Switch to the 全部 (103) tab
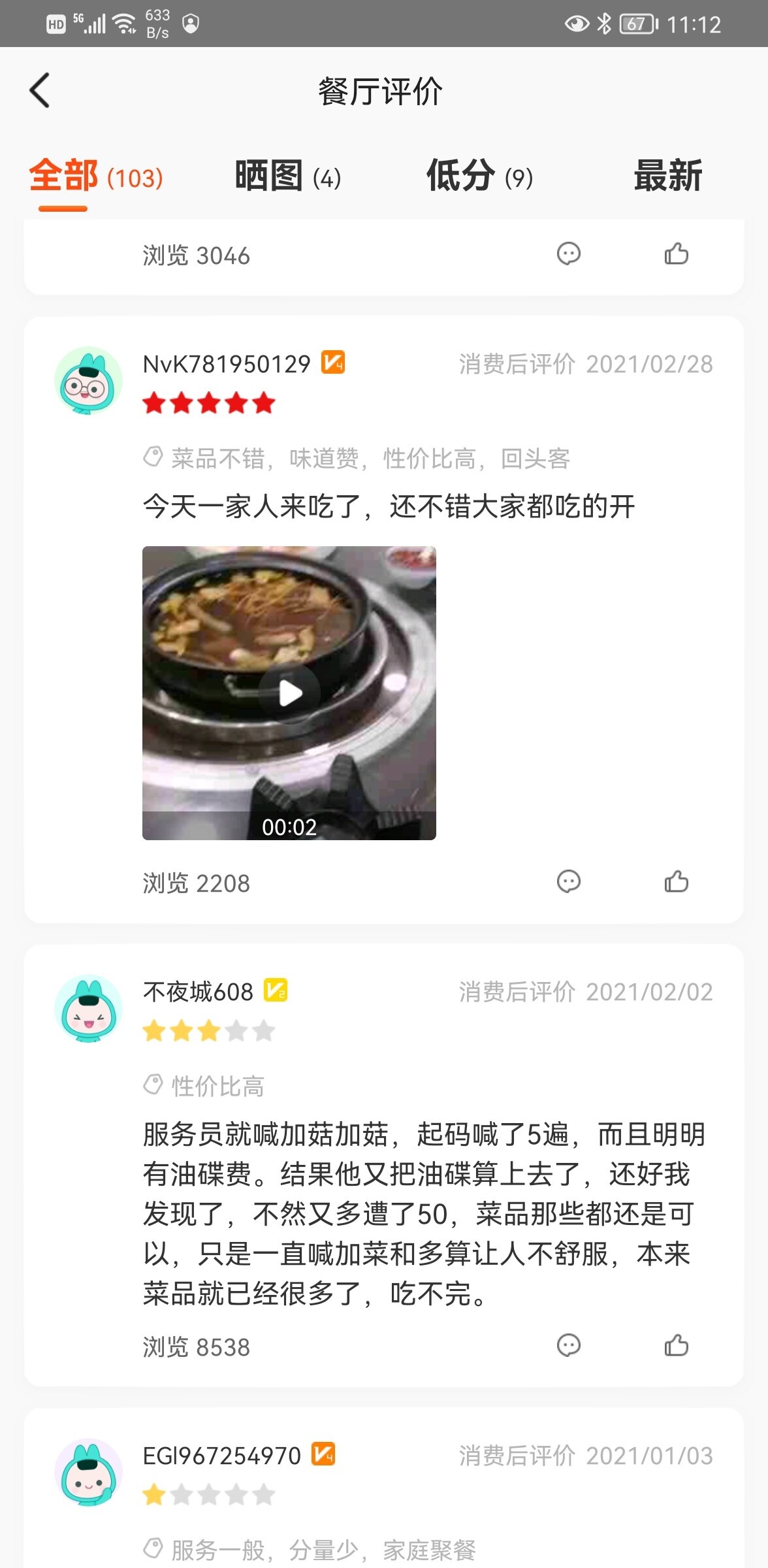The height and width of the screenshot is (1568, 768). point(96,176)
